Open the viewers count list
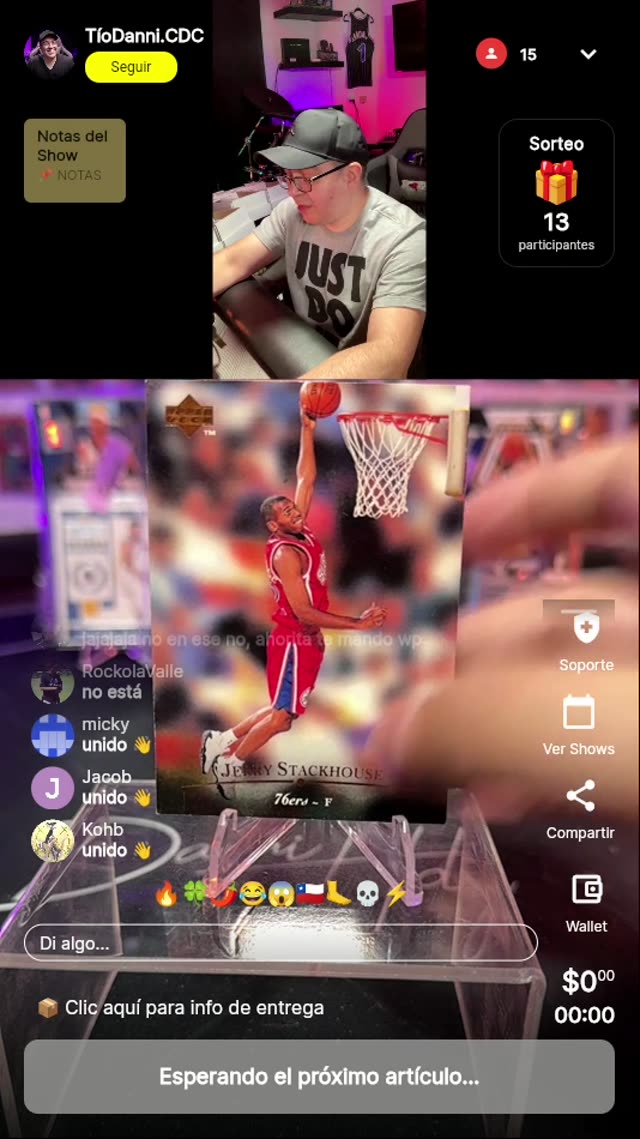The height and width of the screenshot is (1139, 640). pos(507,54)
